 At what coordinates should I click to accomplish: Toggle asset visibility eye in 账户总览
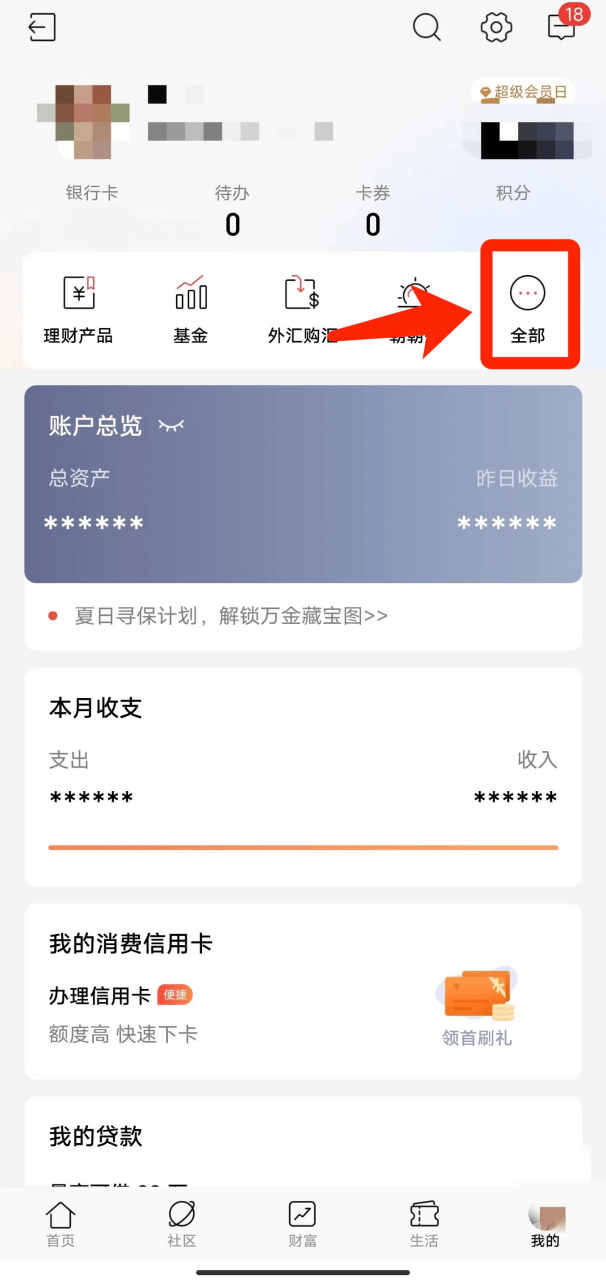tap(171, 426)
